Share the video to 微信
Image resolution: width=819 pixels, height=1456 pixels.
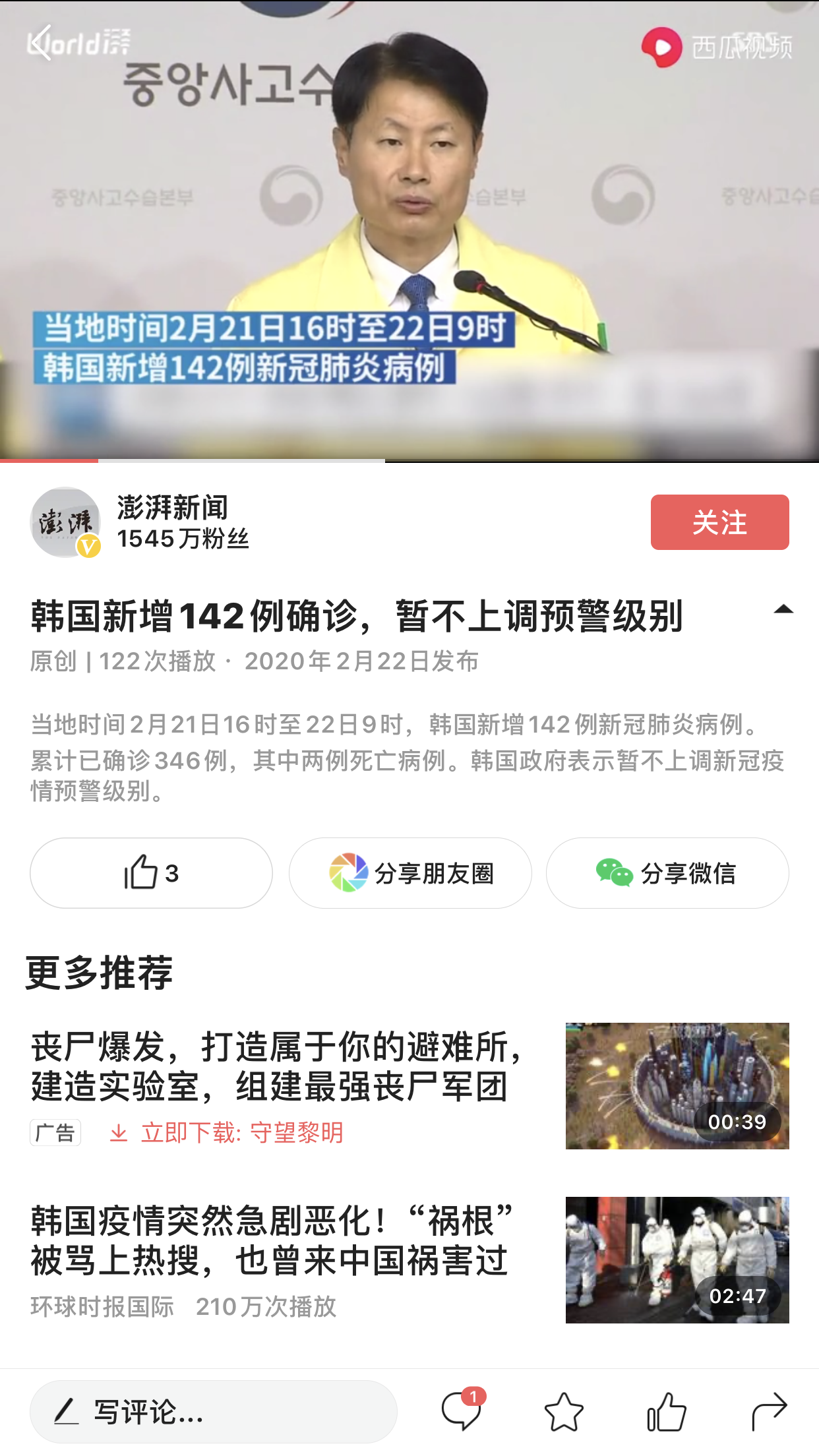[x=667, y=873]
